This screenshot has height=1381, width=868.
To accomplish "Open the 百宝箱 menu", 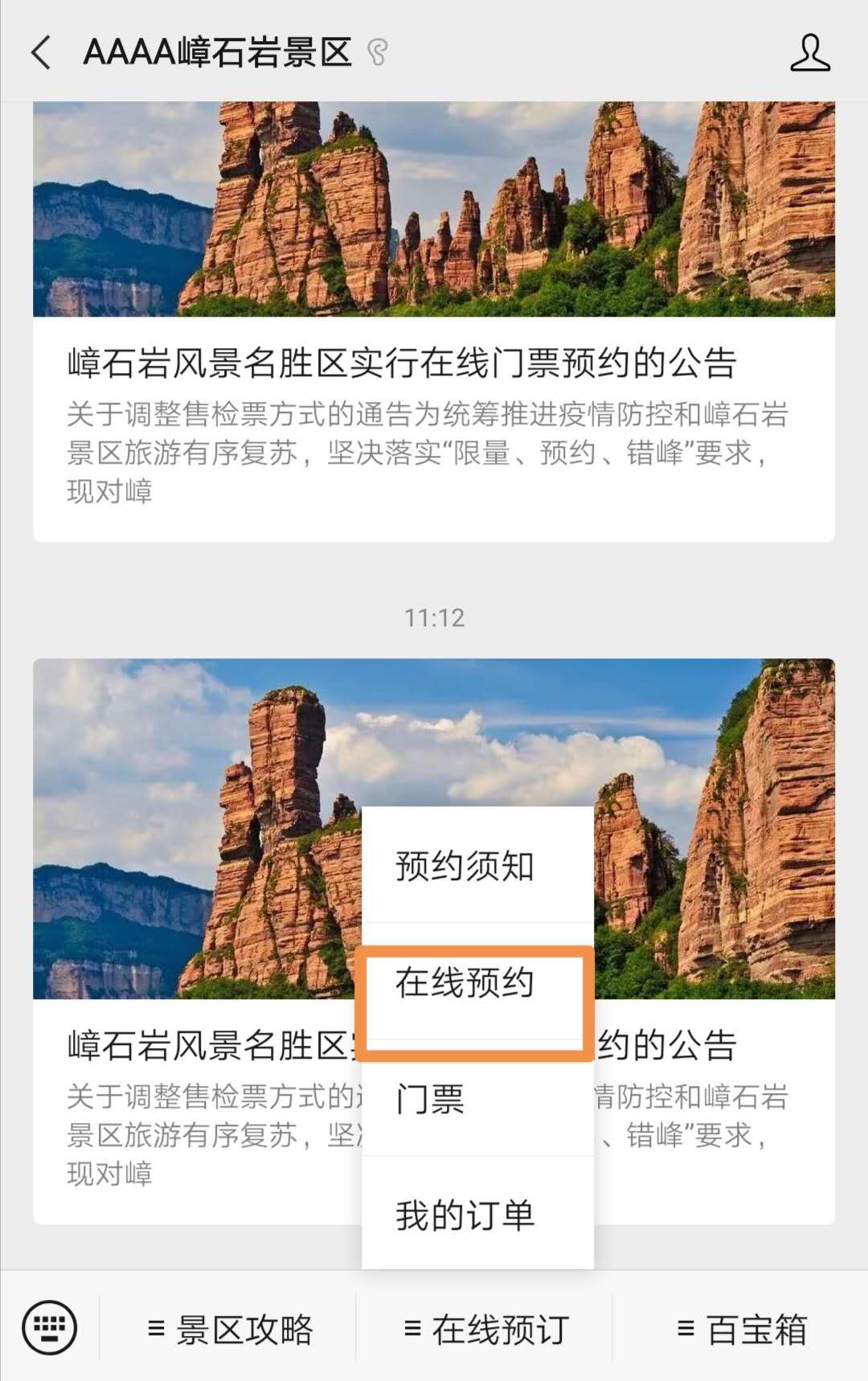I will (742, 1330).
